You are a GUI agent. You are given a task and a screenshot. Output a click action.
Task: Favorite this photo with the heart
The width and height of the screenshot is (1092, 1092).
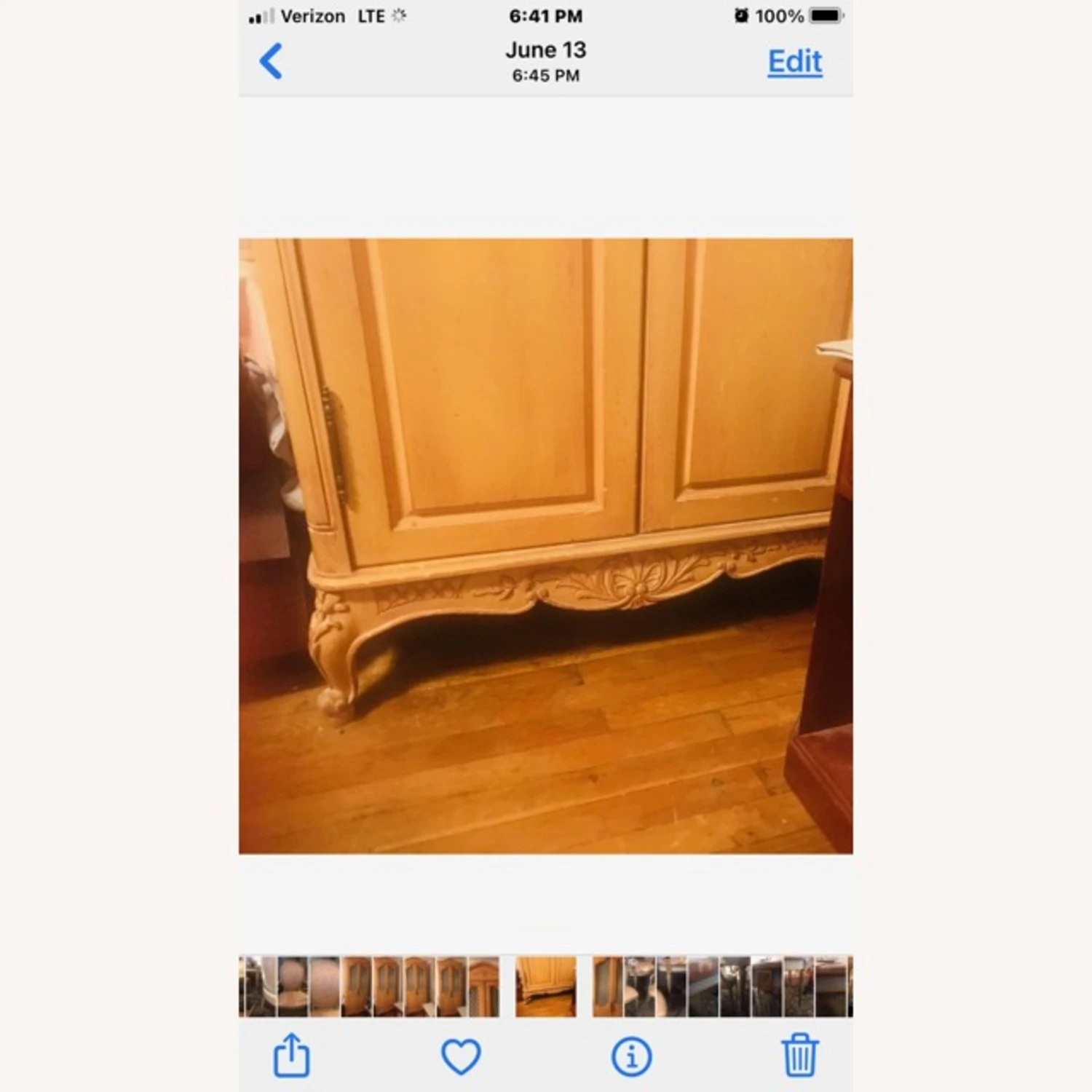click(461, 1056)
